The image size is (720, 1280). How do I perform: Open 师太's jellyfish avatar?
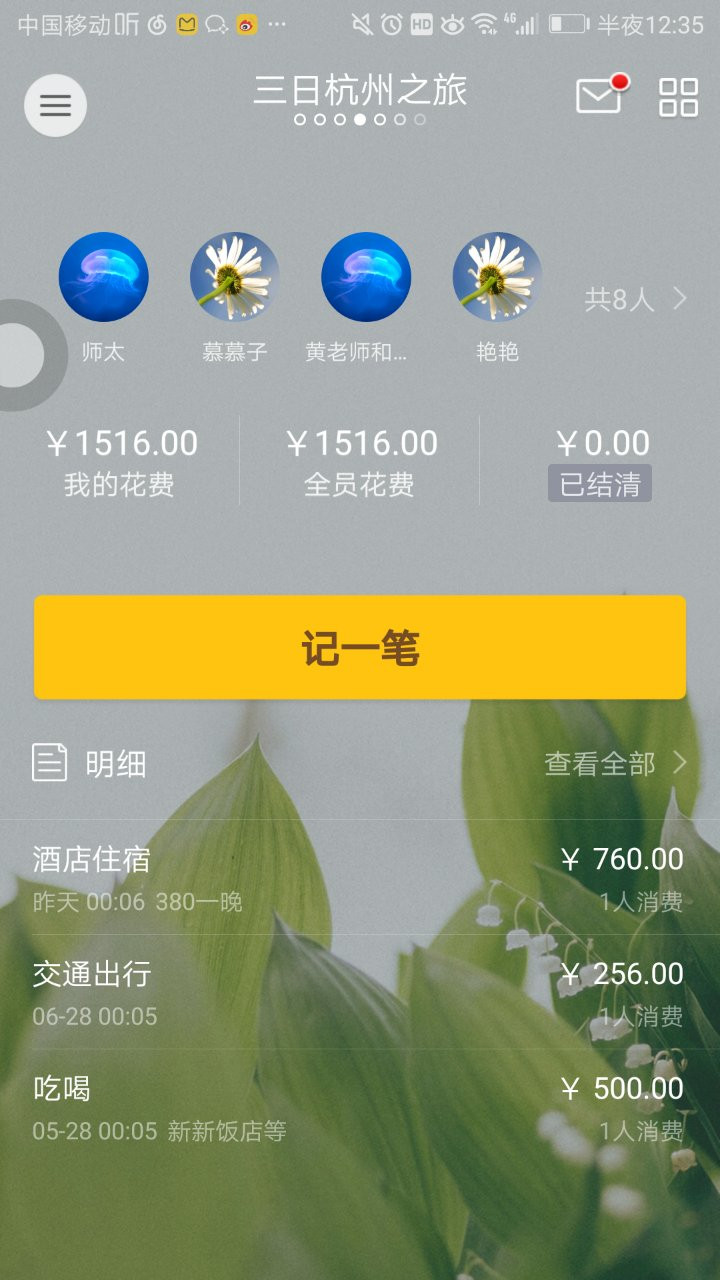click(103, 277)
